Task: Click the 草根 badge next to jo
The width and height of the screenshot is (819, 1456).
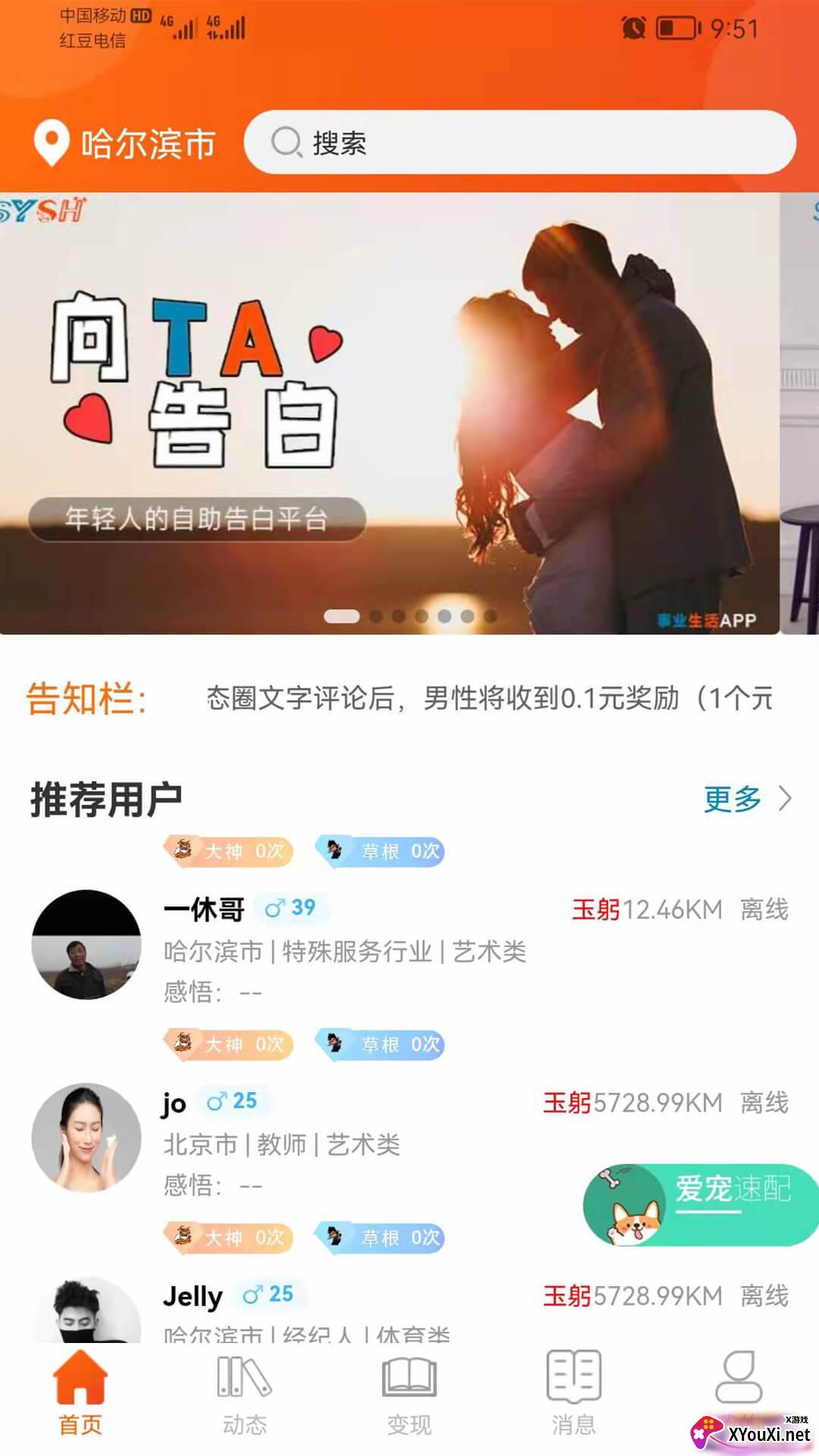Action: [379, 1045]
